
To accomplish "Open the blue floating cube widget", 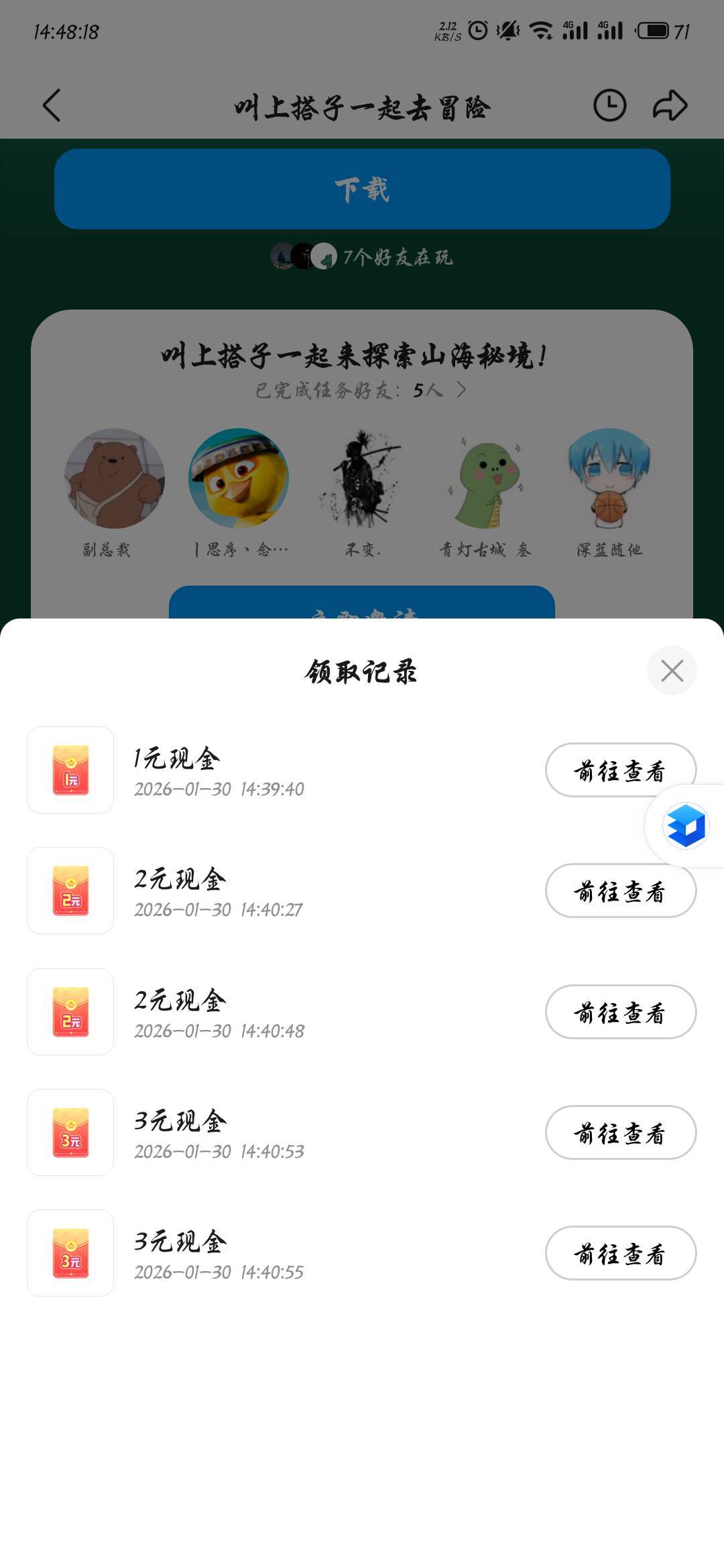I will [x=685, y=826].
